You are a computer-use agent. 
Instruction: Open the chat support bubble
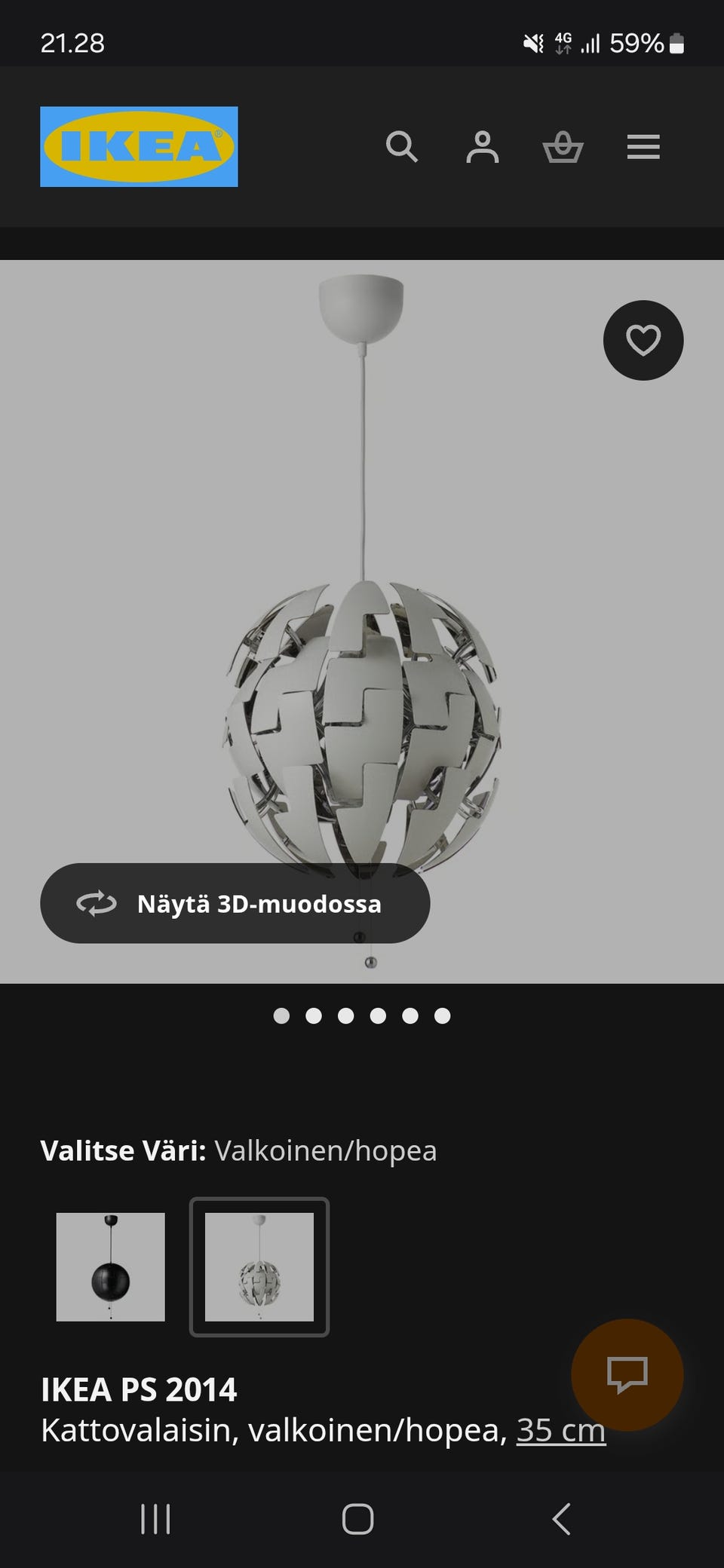pyautogui.click(x=627, y=1374)
